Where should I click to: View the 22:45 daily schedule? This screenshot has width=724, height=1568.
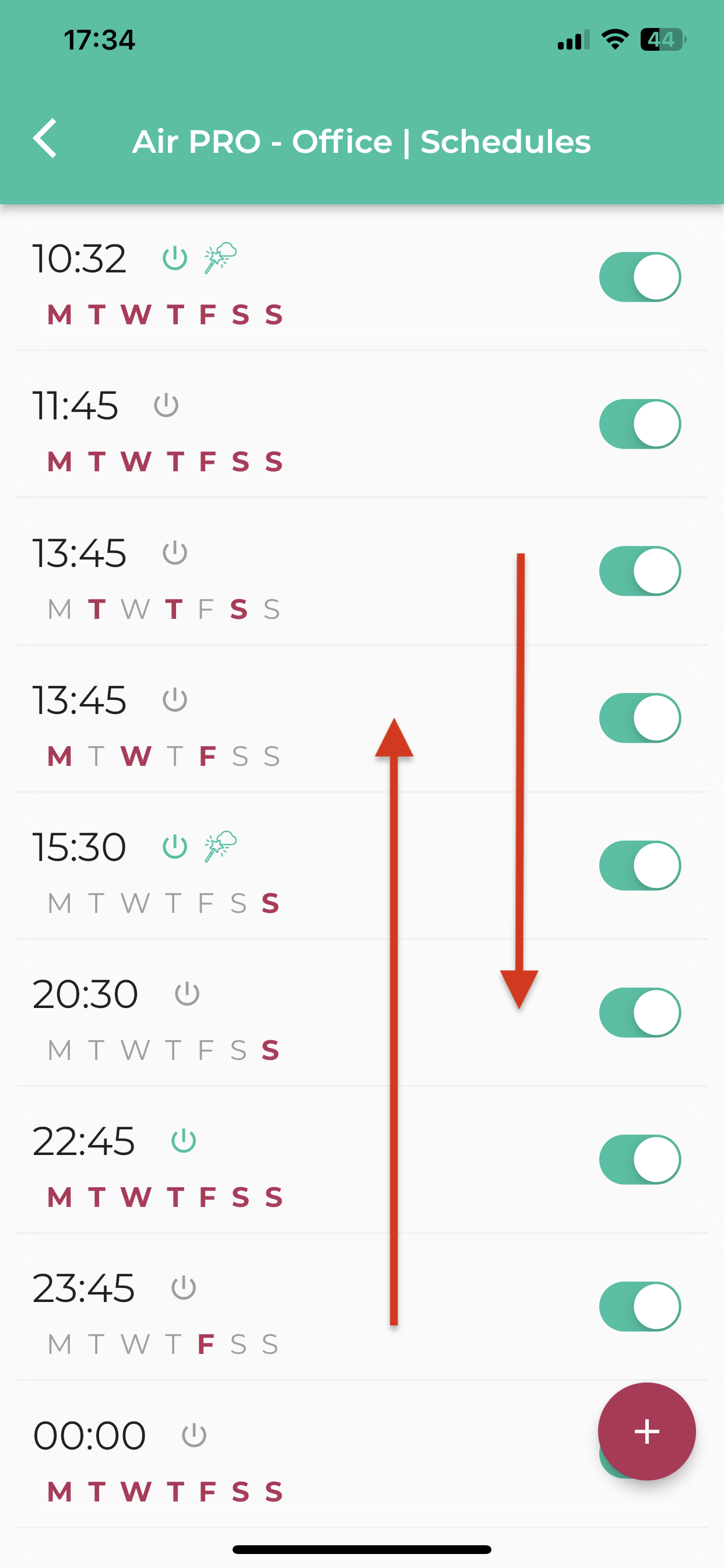[x=304, y=1160]
